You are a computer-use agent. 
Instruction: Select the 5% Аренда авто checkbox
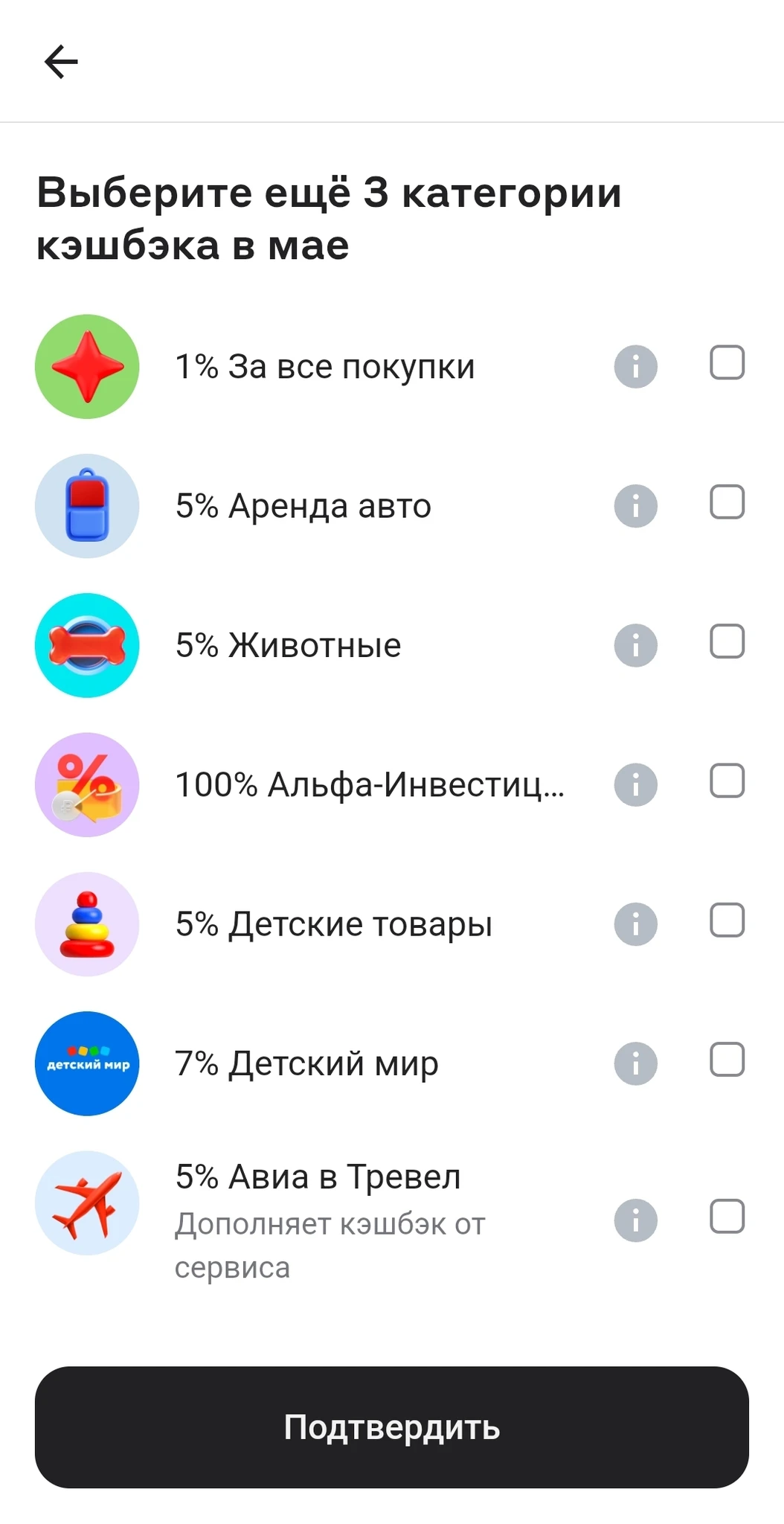coord(727,502)
